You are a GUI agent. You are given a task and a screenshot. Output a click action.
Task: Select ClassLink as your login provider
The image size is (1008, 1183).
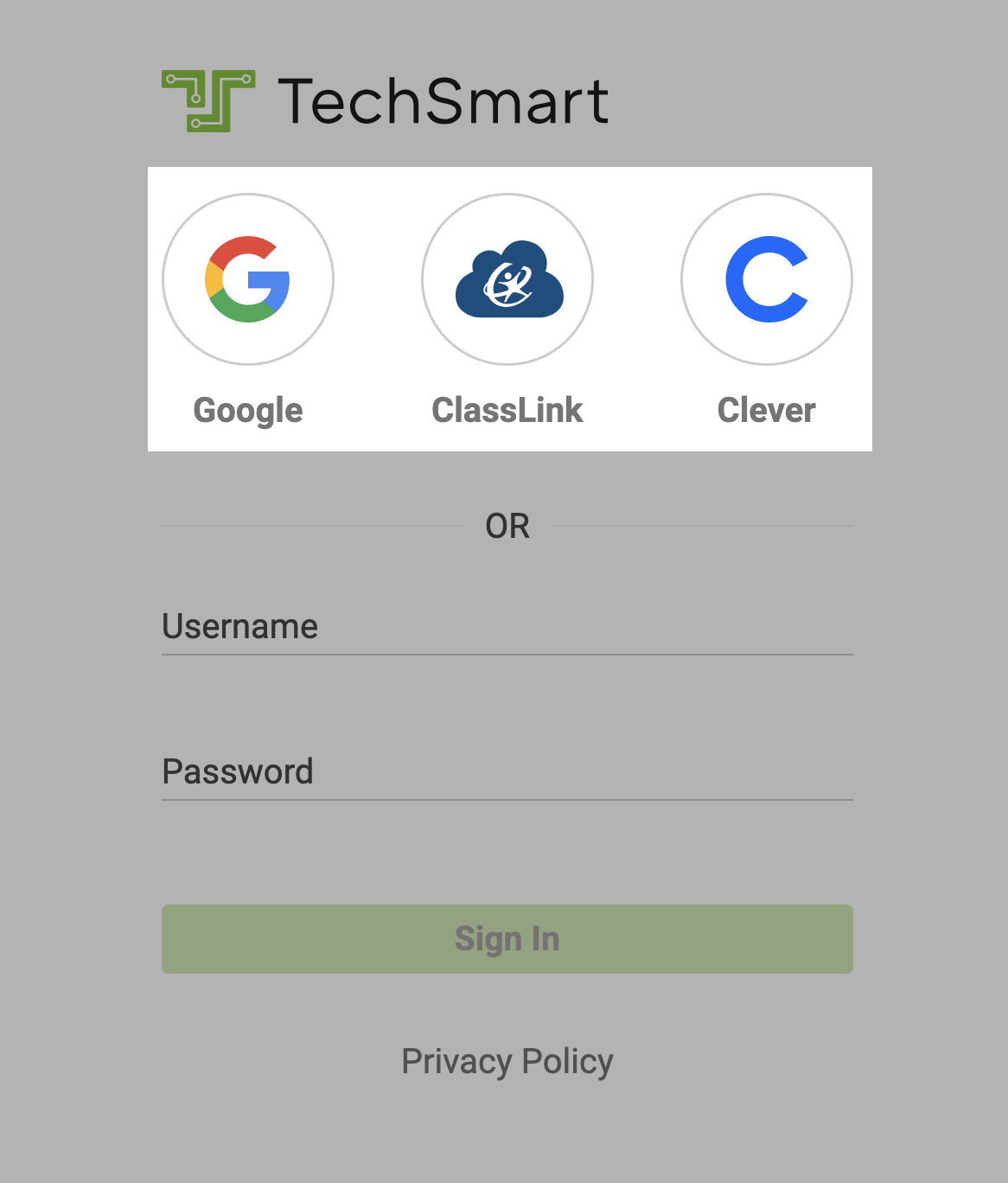pos(507,279)
